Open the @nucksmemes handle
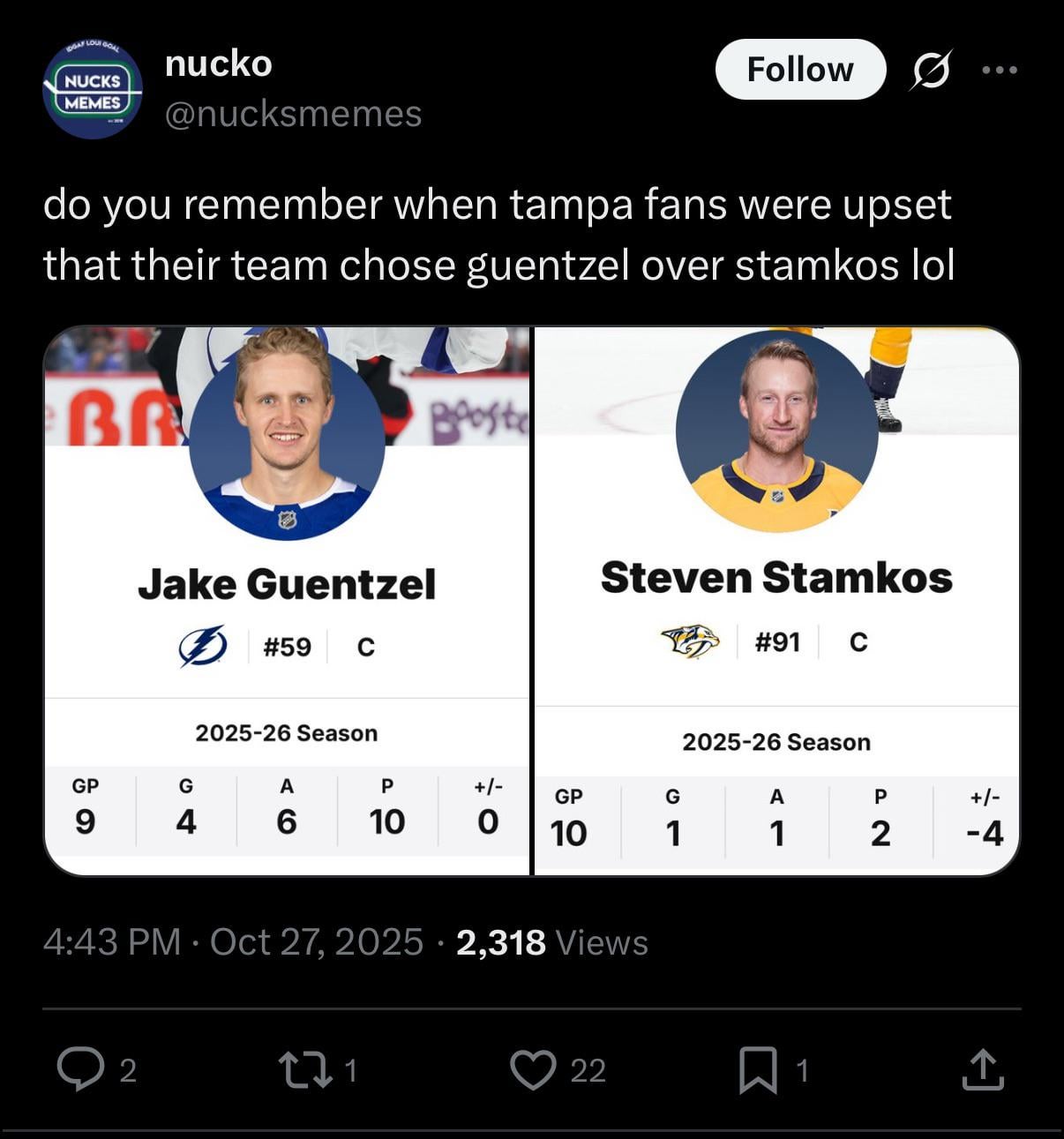The height and width of the screenshot is (1139, 1064). pyautogui.click(x=293, y=114)
